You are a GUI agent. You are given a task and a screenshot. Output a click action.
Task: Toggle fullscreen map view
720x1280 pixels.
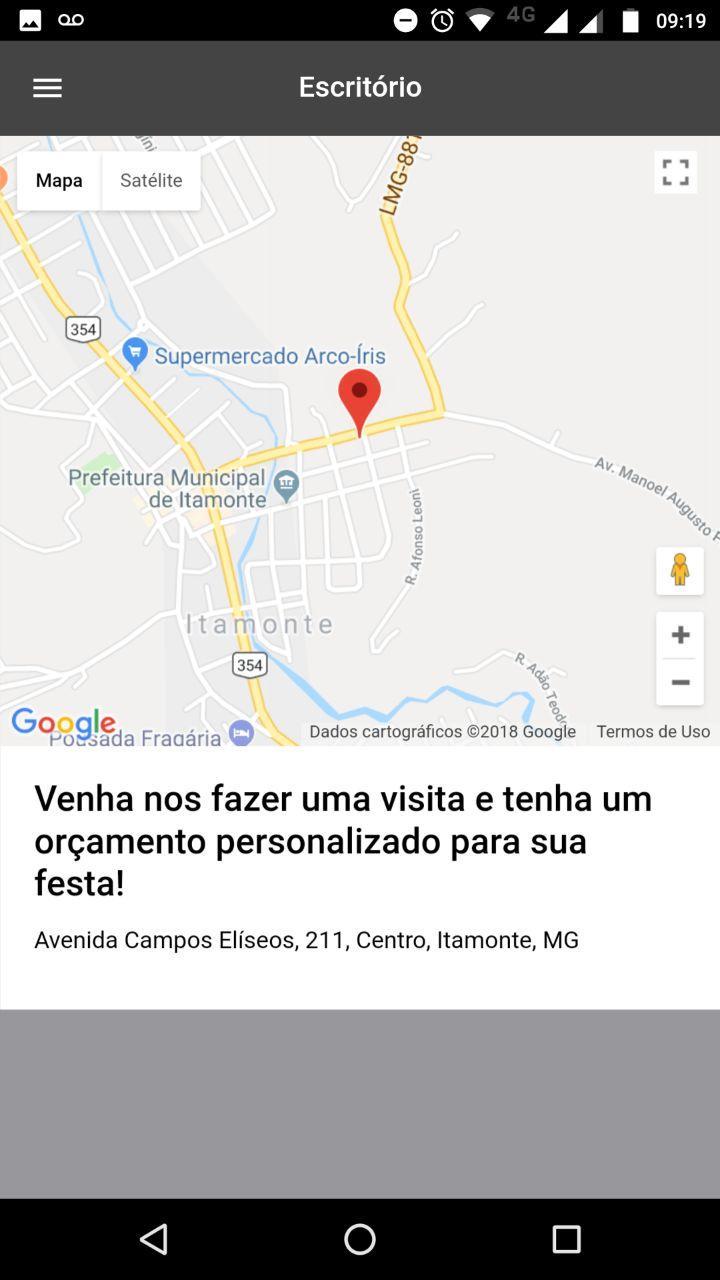click(x=676, y=172)
